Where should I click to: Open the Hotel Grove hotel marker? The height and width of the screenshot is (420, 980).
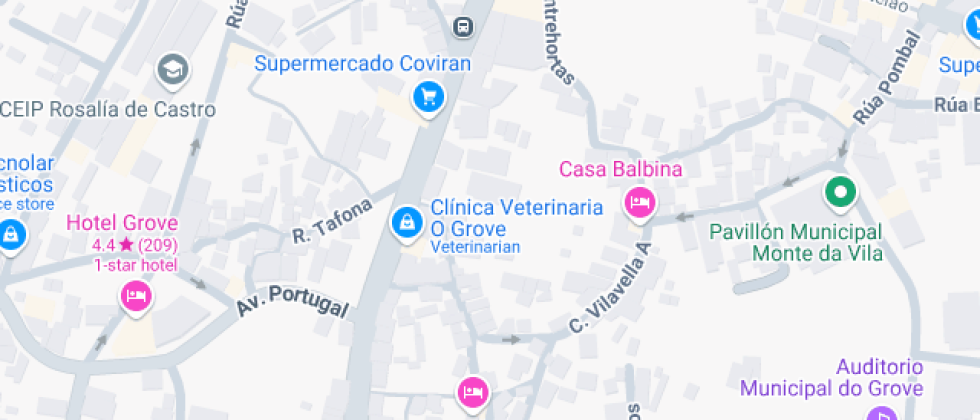(136, 296)
